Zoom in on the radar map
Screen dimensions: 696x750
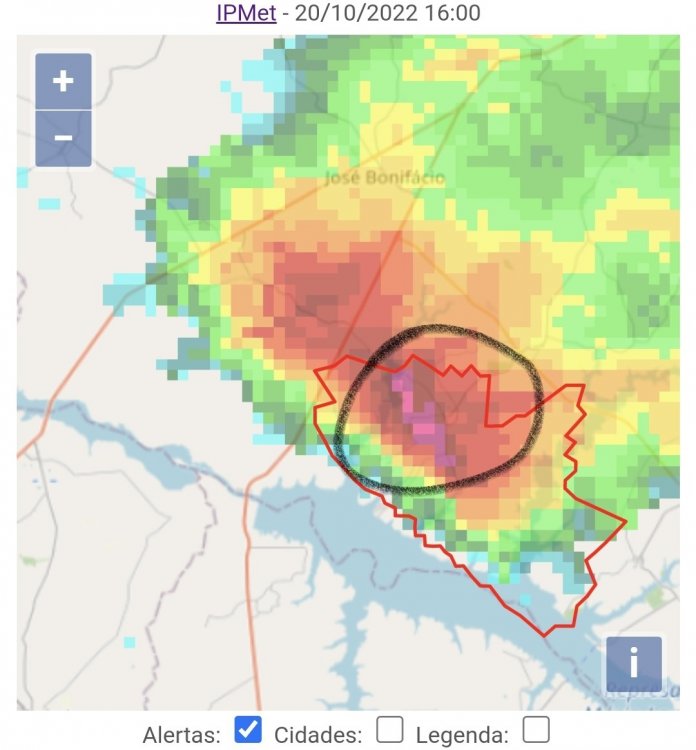point(63,81)
